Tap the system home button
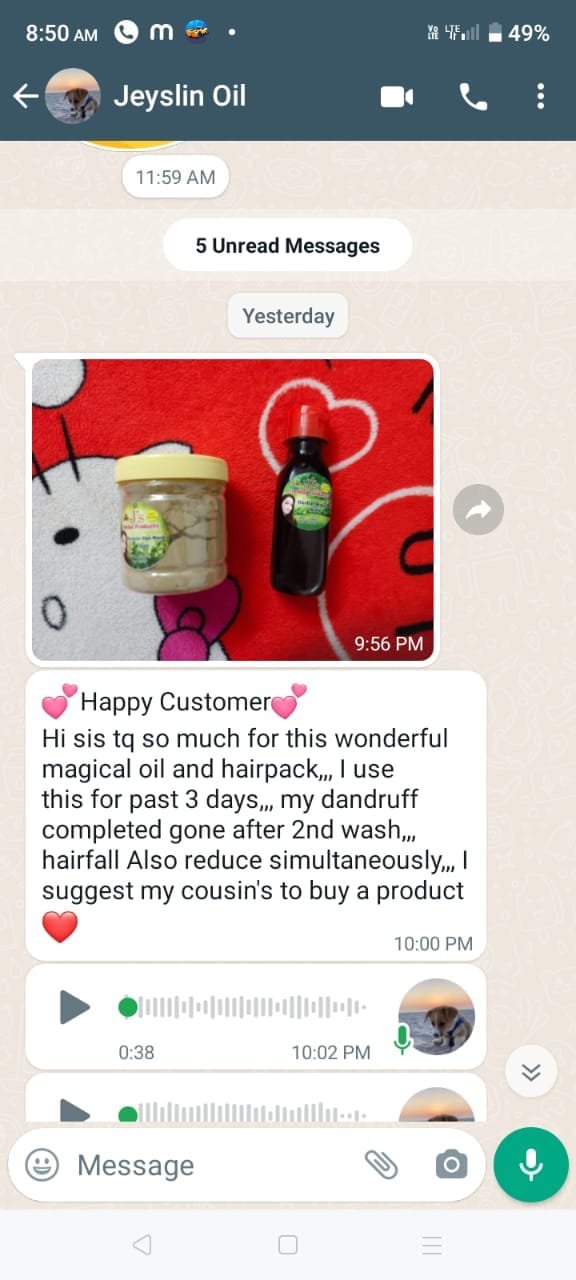 click(x=288, y=1245)
